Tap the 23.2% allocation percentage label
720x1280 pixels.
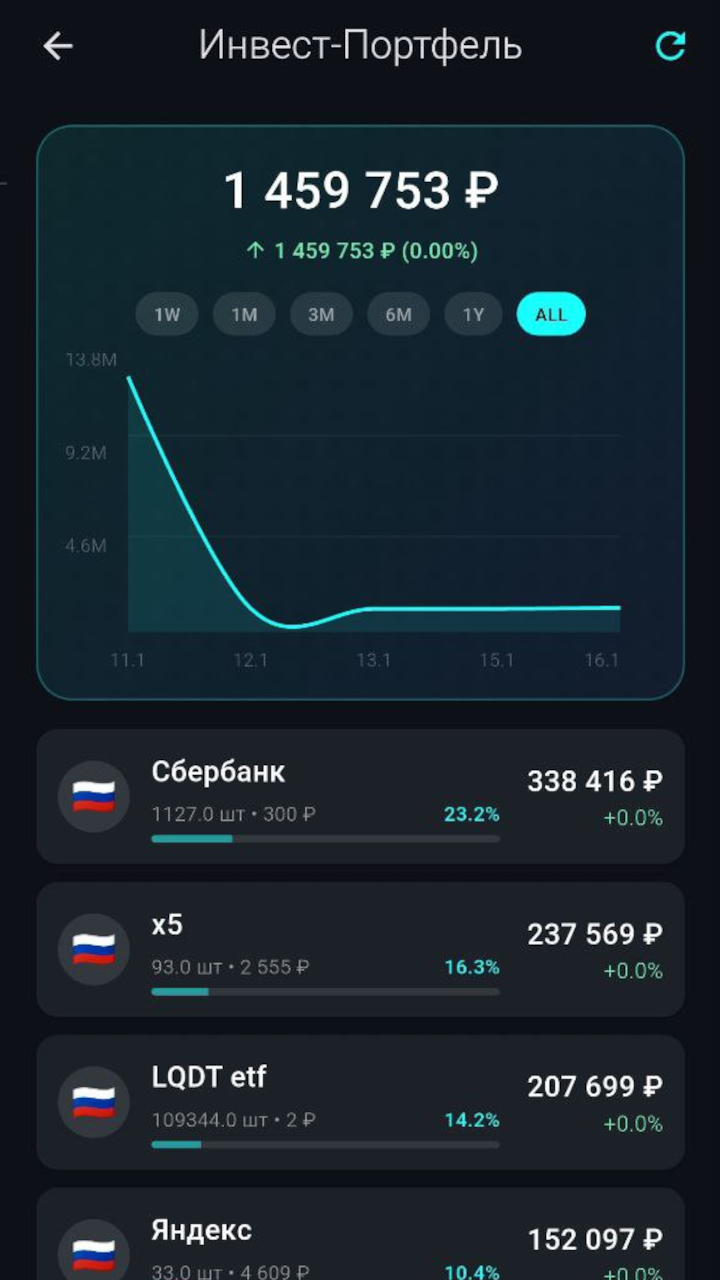471,814
